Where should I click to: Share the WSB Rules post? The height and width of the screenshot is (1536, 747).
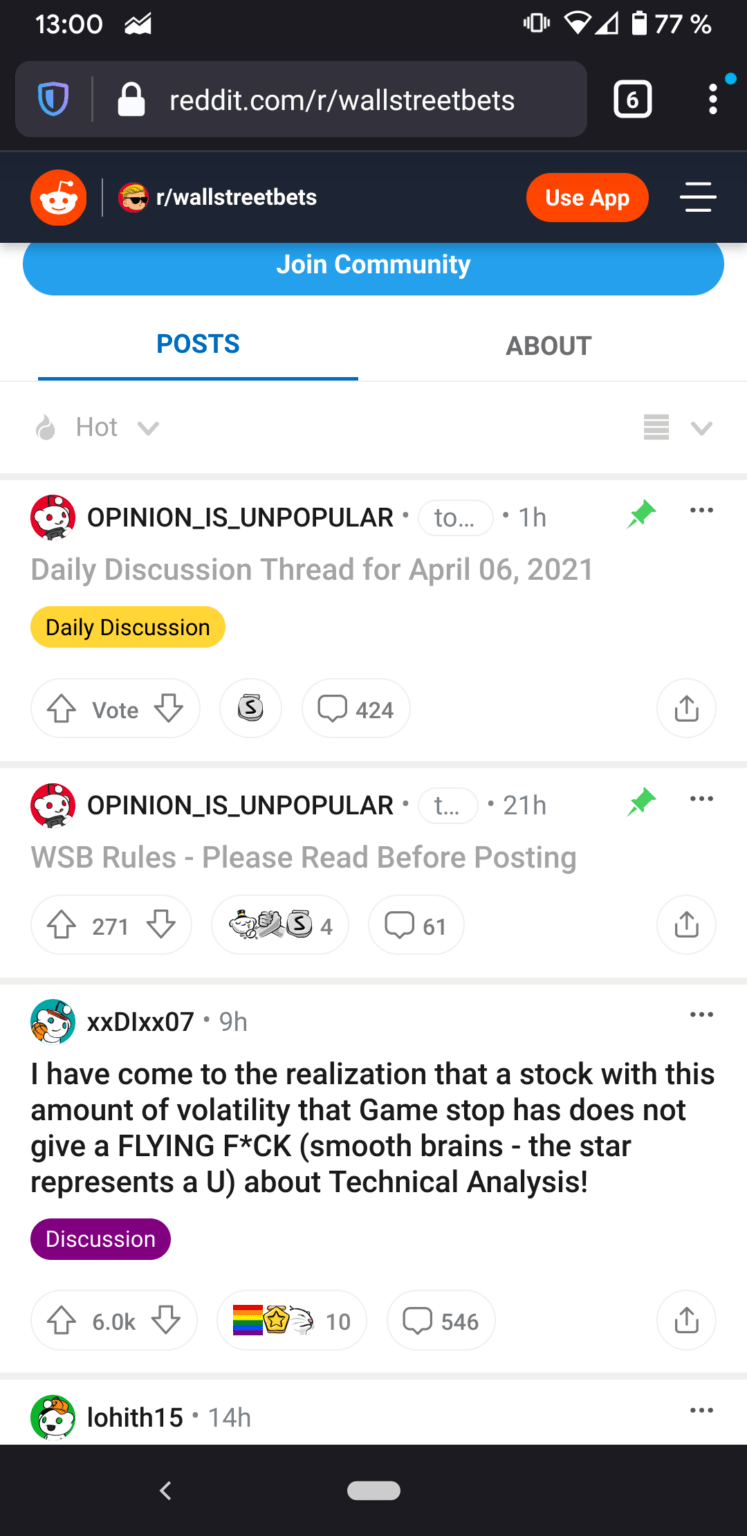point(686,925)
